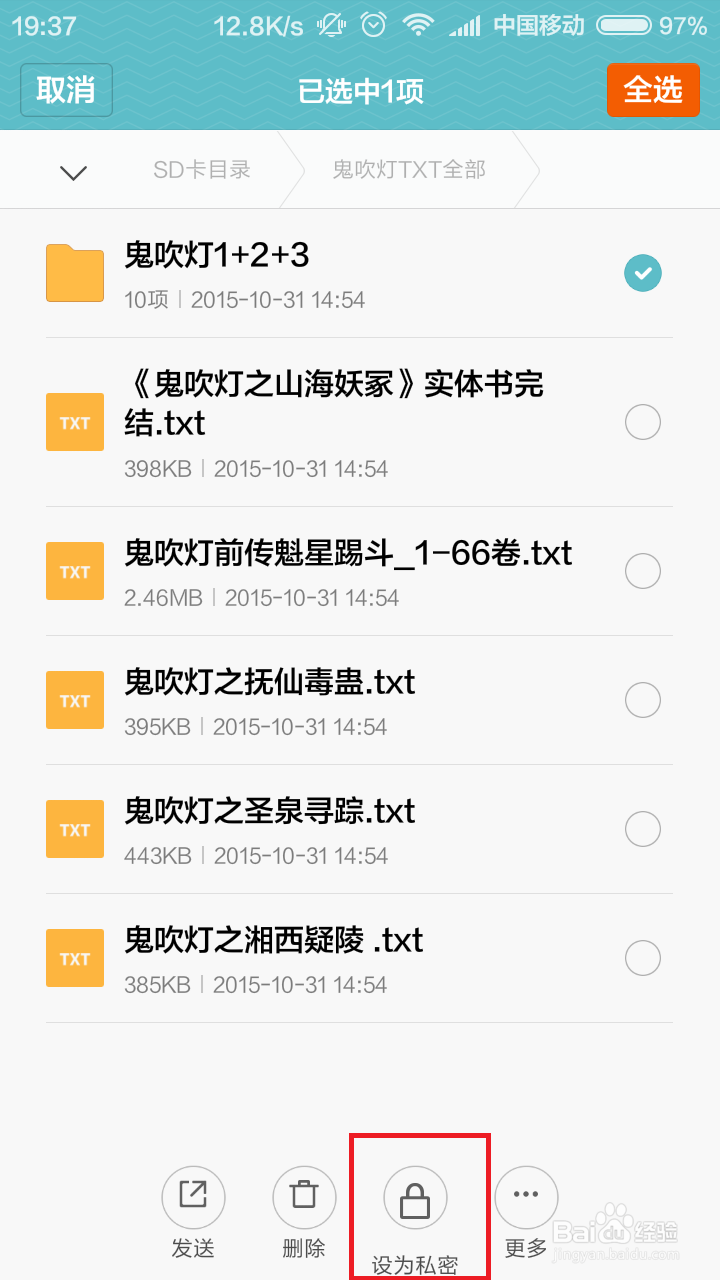Select 鬼吹灯前传魁星踢斗 file checkbox
The width and height of the screenshot is (720, 1280).
tap(643, 571)
